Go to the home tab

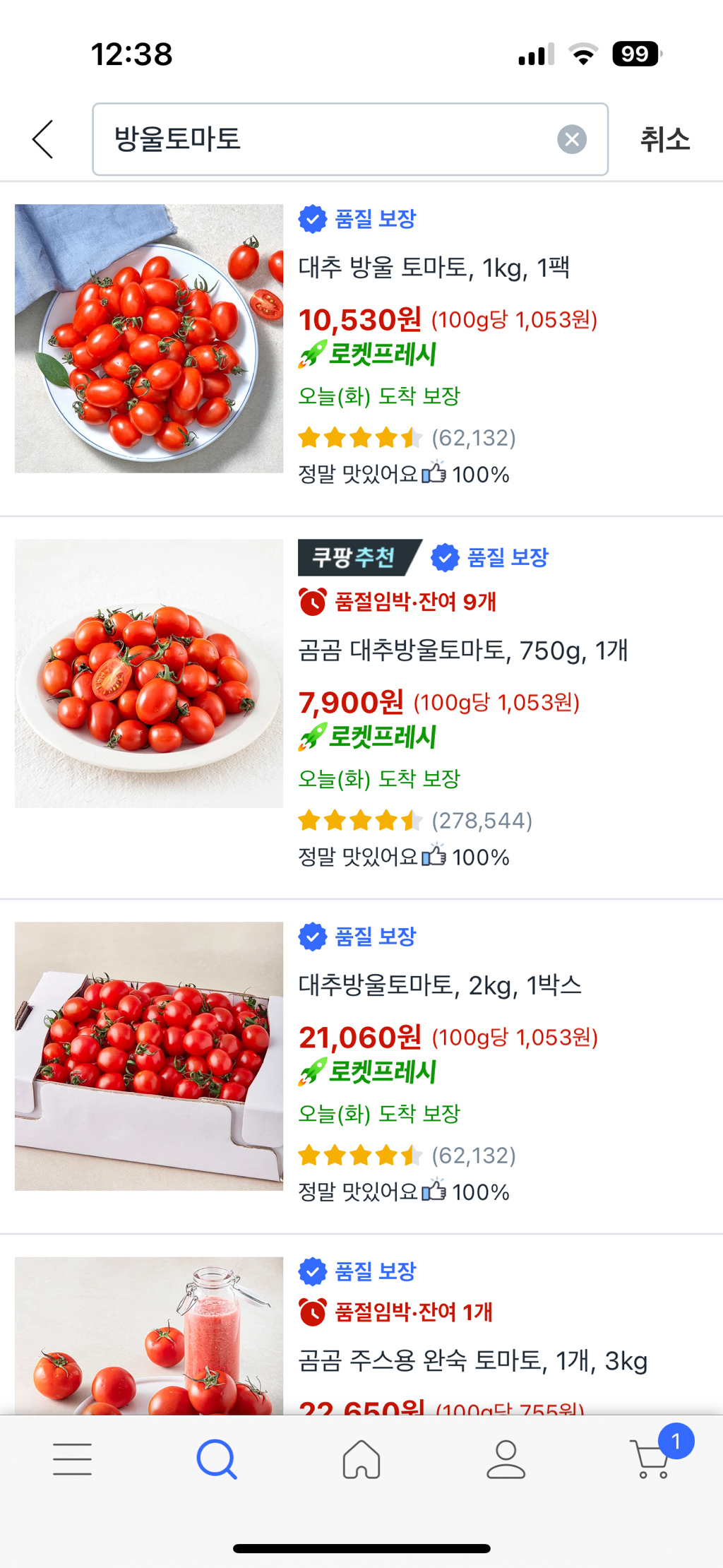(x=361, y=1459)
